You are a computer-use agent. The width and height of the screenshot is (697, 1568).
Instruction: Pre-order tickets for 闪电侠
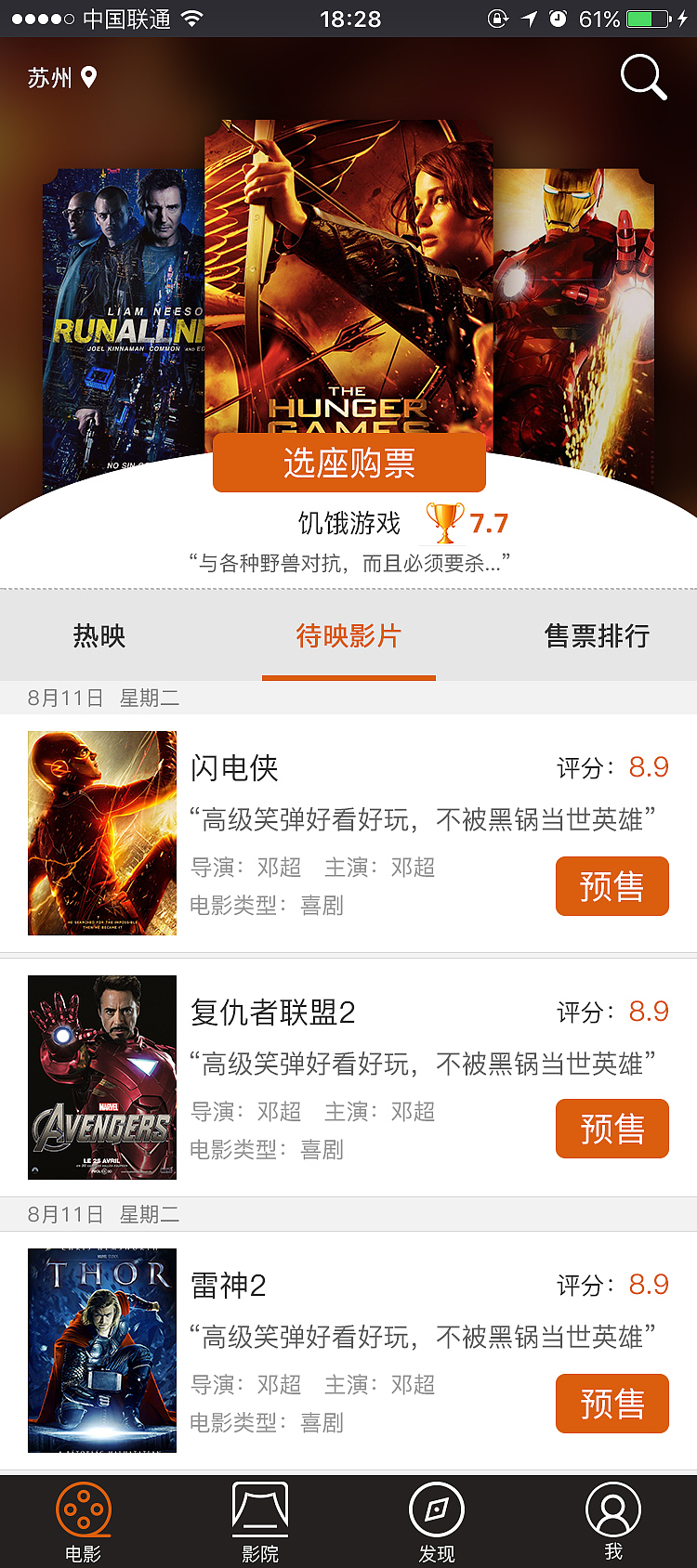[612, 886]
